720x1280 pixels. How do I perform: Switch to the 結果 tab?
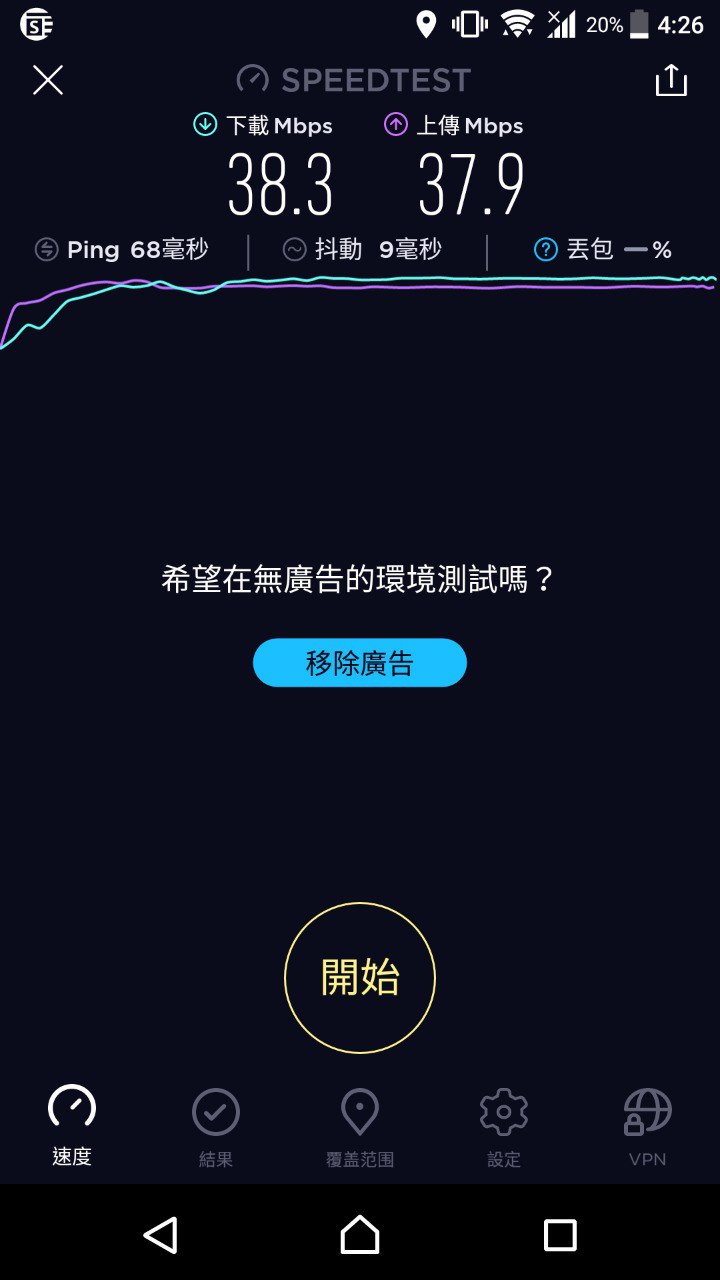point(216,1129)
